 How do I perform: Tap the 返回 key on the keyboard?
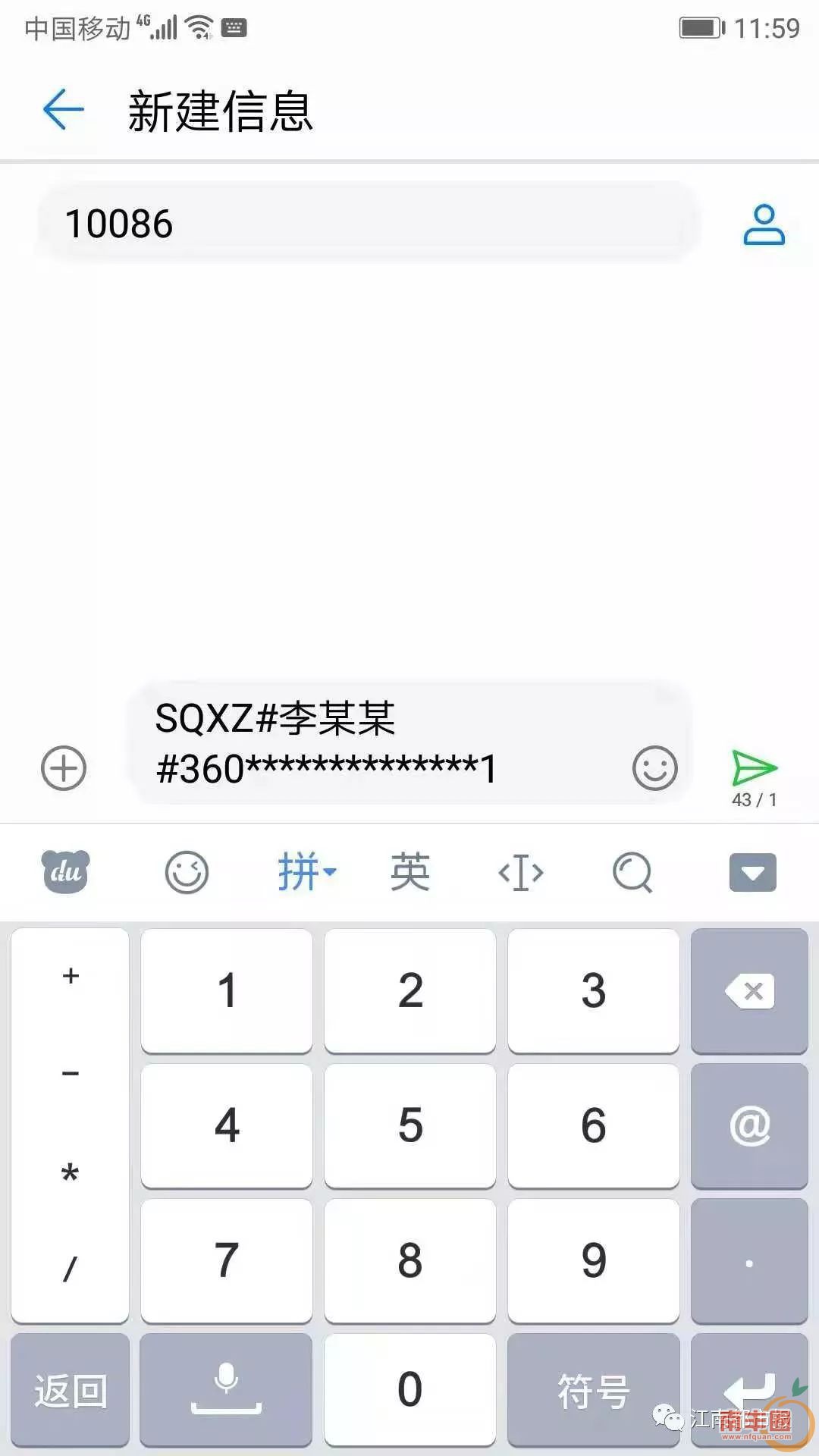(69, 1392)
